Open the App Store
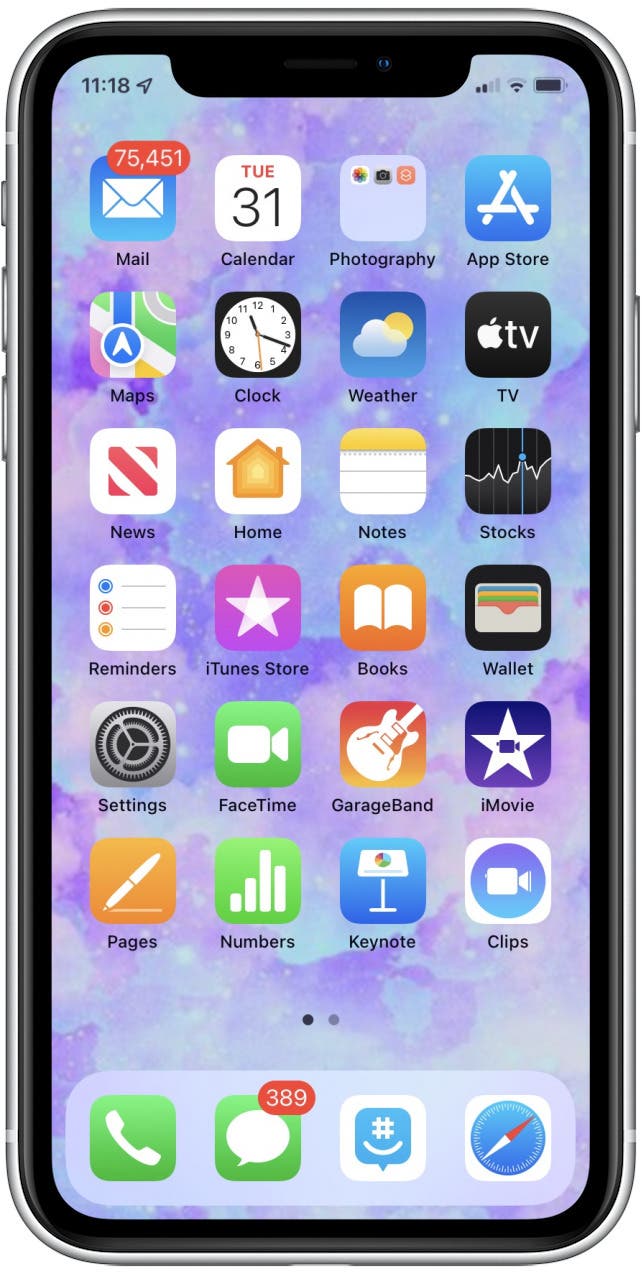The image size is (642, 1274). click(508, 198)
